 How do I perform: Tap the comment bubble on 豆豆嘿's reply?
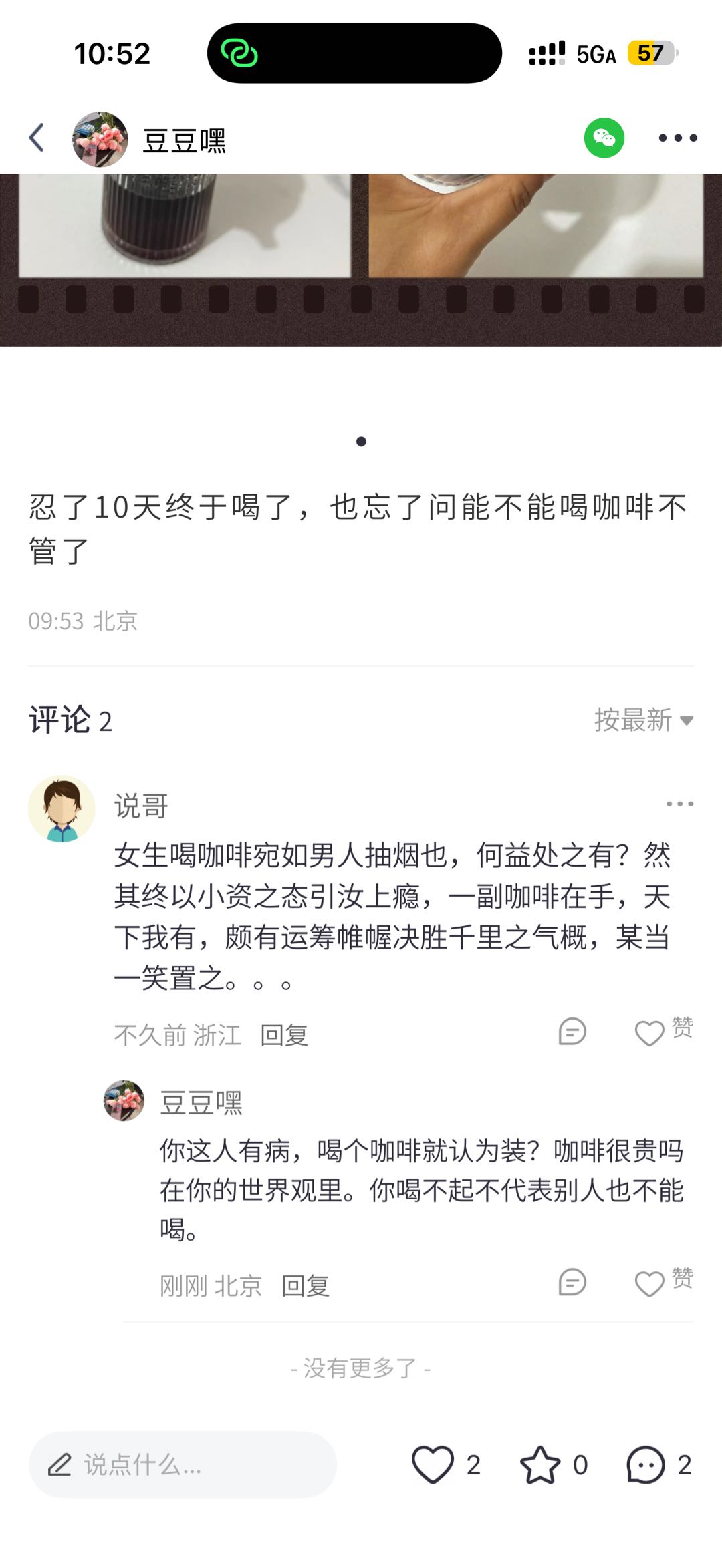click(x=572, y=1282)
